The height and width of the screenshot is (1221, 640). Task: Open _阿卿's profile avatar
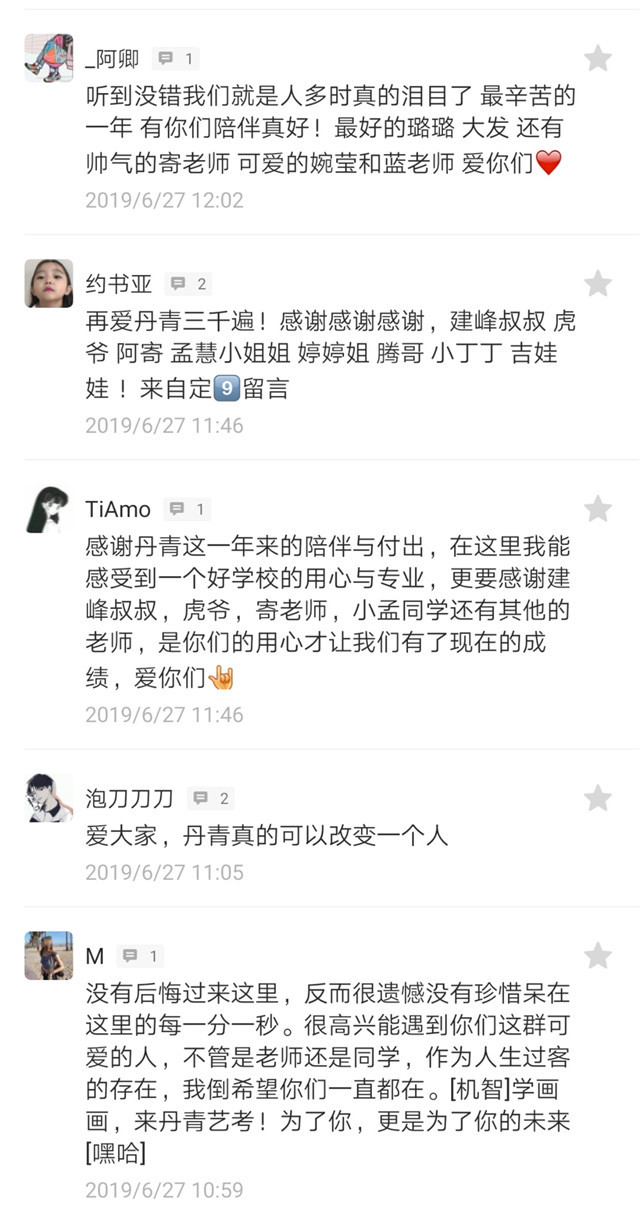click(x=49, y=58)
